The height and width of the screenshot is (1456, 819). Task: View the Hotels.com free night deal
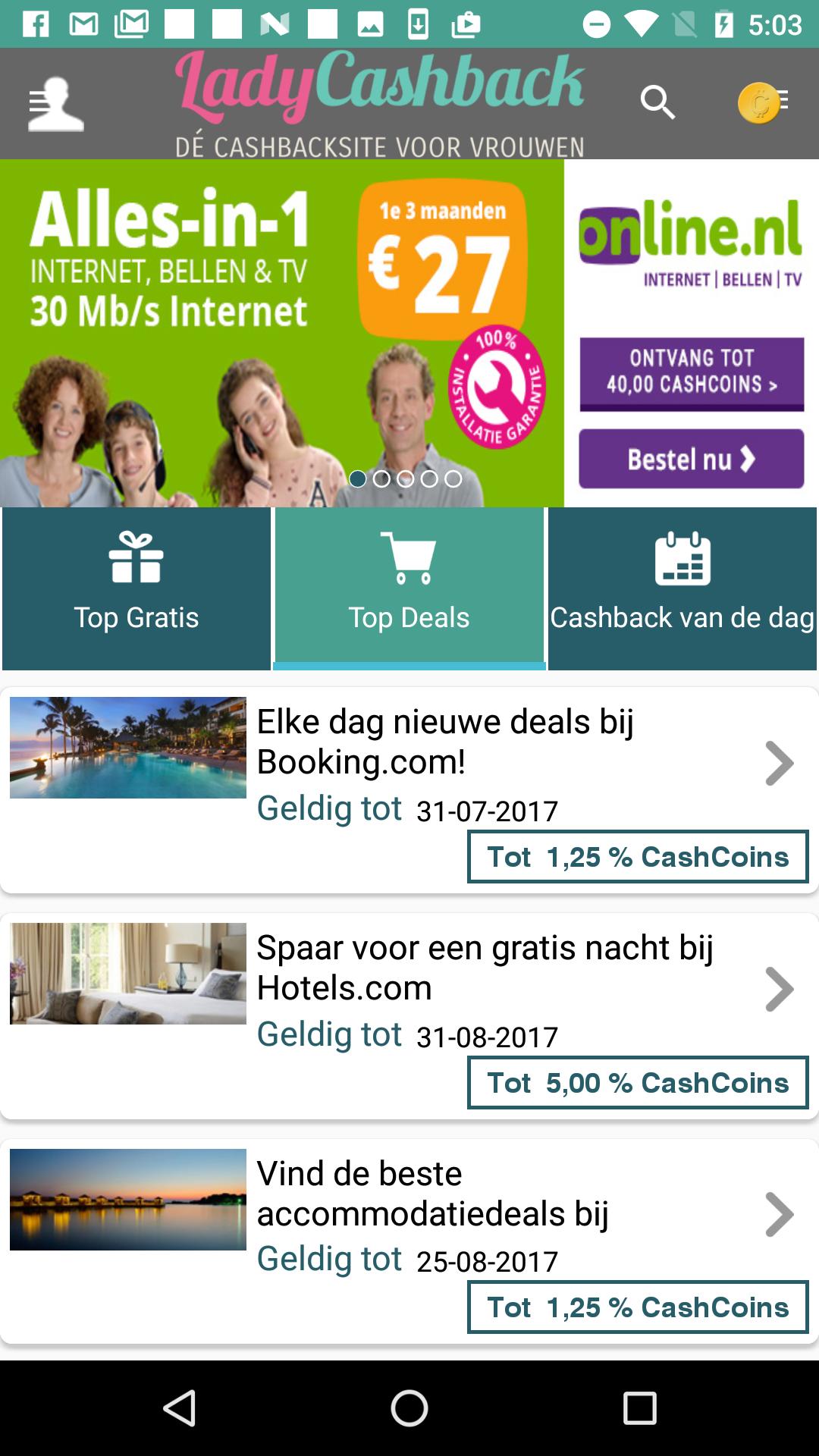pos(485,967)
